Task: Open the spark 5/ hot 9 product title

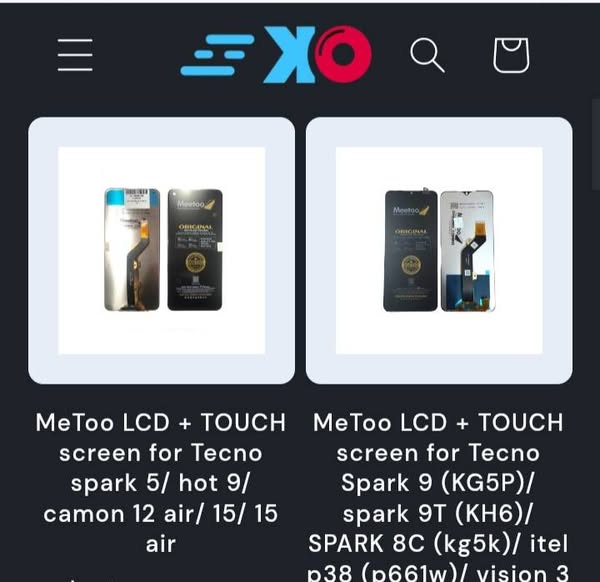Action: (x=161, y=483)
